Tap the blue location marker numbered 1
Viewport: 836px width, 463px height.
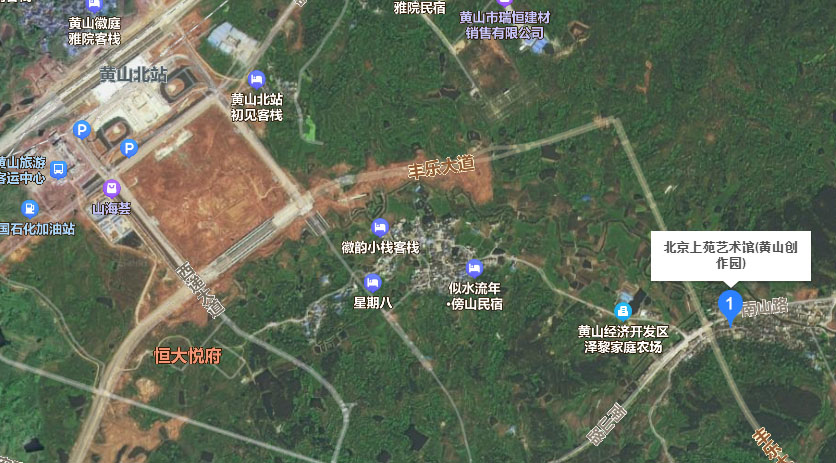730,302
